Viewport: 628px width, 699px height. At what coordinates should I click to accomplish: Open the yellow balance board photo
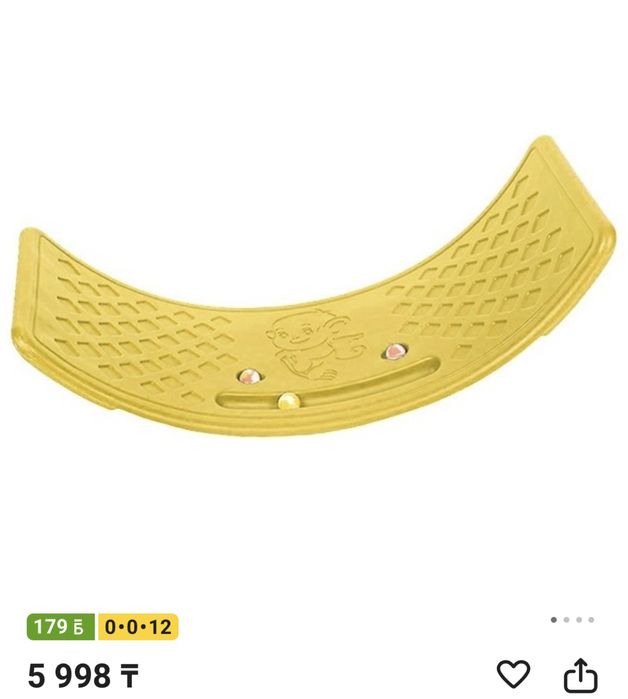pos(313,300)
